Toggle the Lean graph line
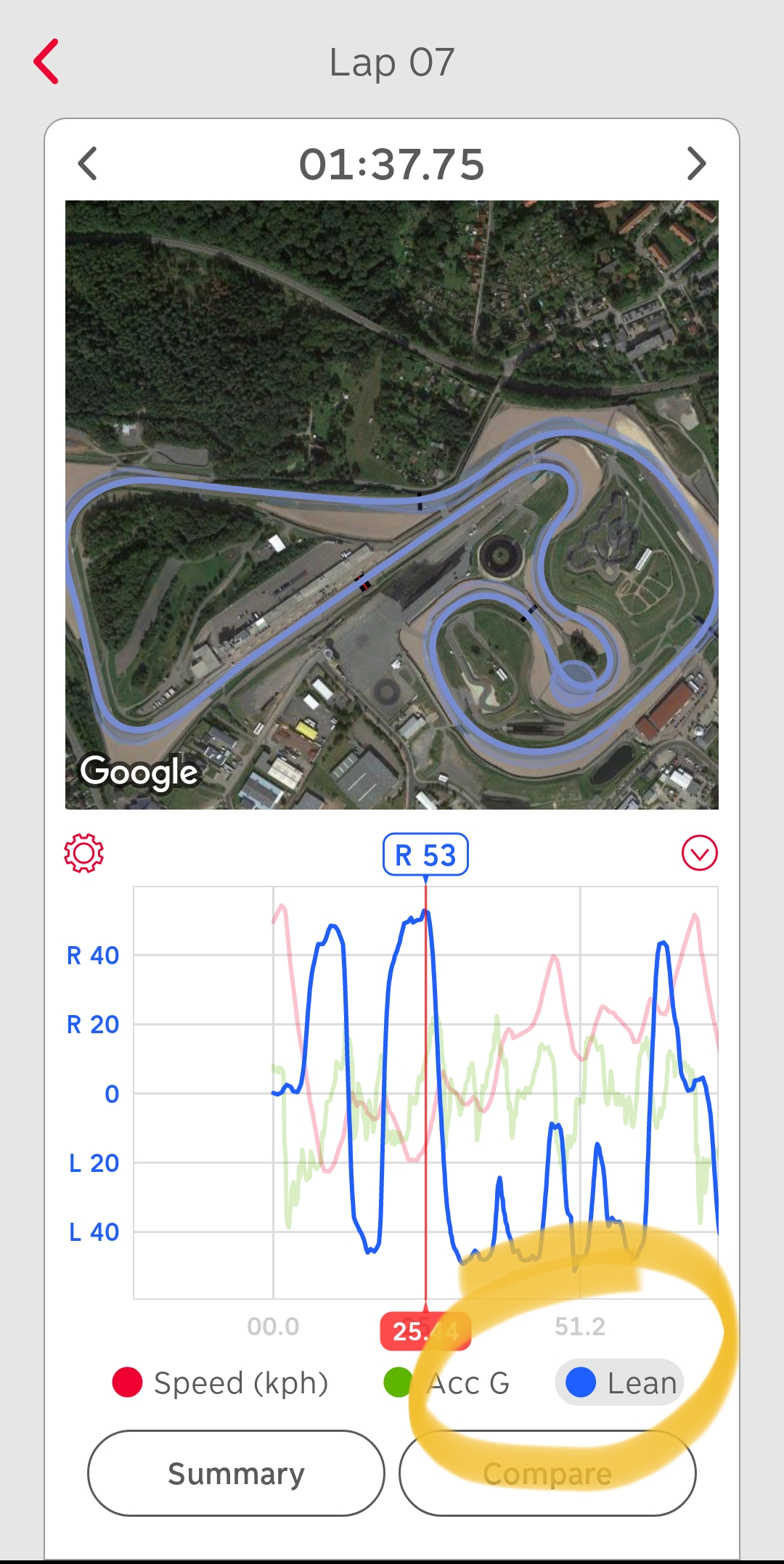 (621, 1382)
